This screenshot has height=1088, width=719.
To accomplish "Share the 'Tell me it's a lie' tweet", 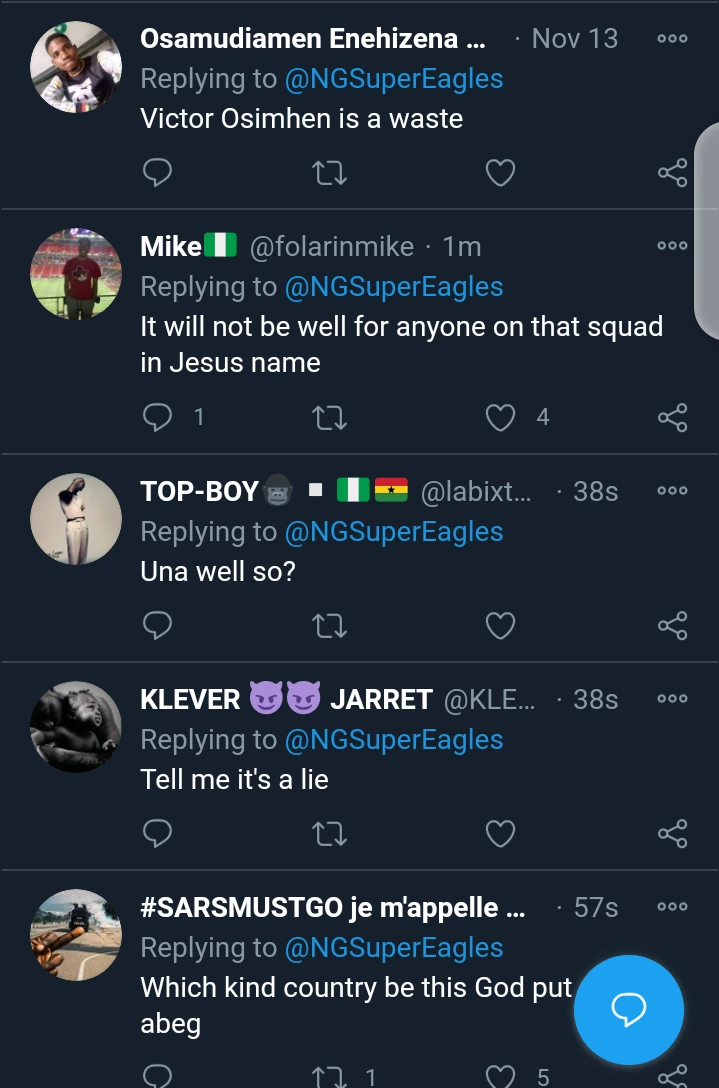I will [x=672, y=833].
